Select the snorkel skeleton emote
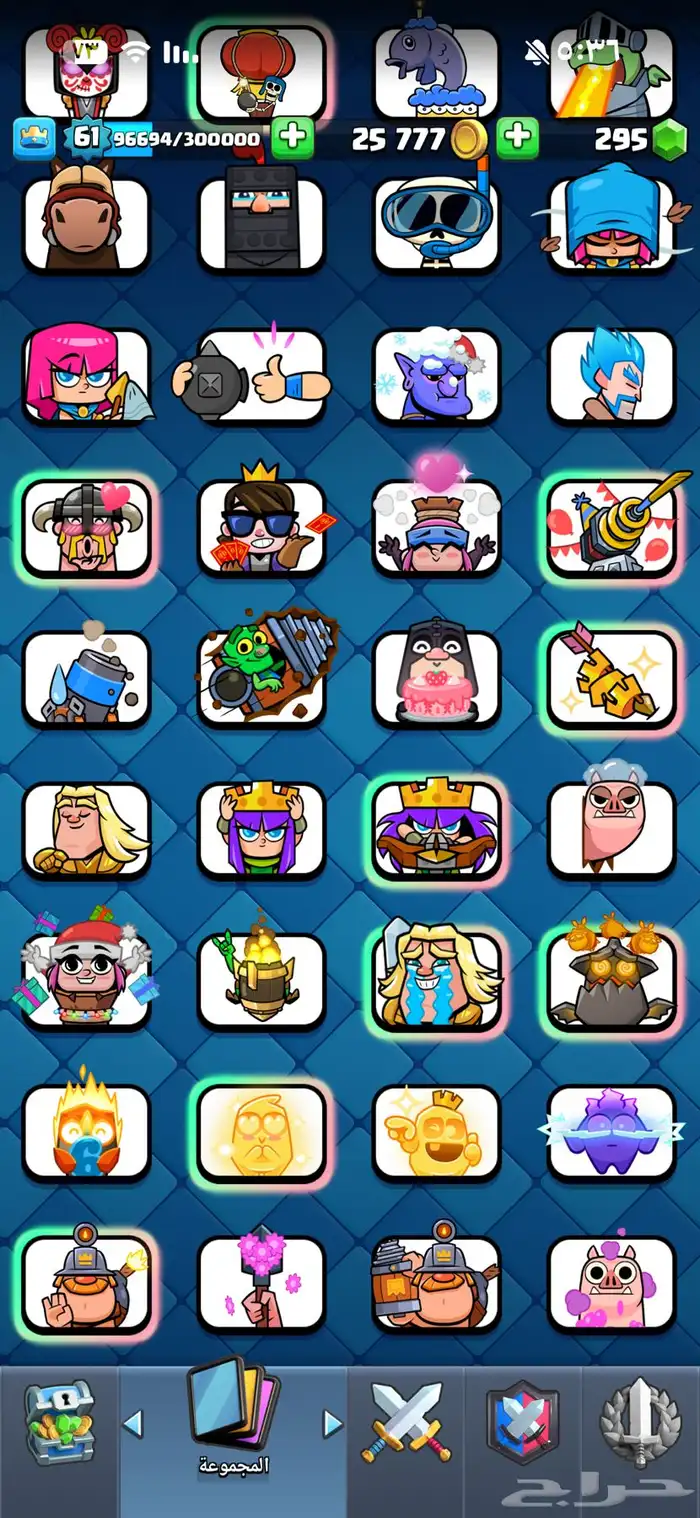This screenshot has width=700, height=1518. 437,225
